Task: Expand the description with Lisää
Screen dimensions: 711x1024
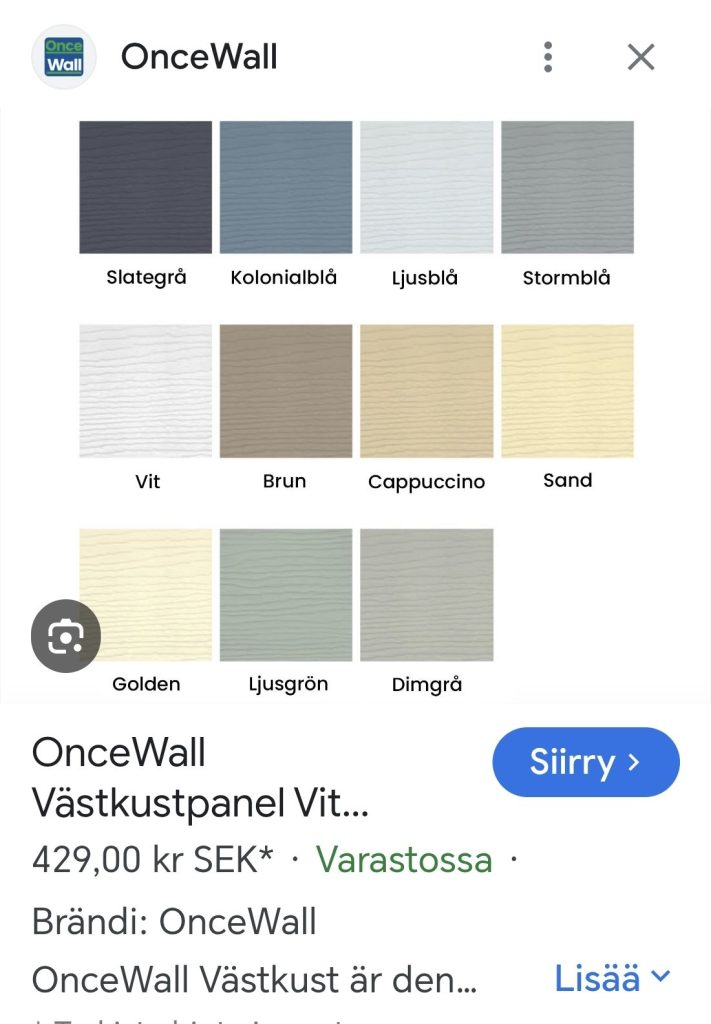Action: [x=612, y=978]
